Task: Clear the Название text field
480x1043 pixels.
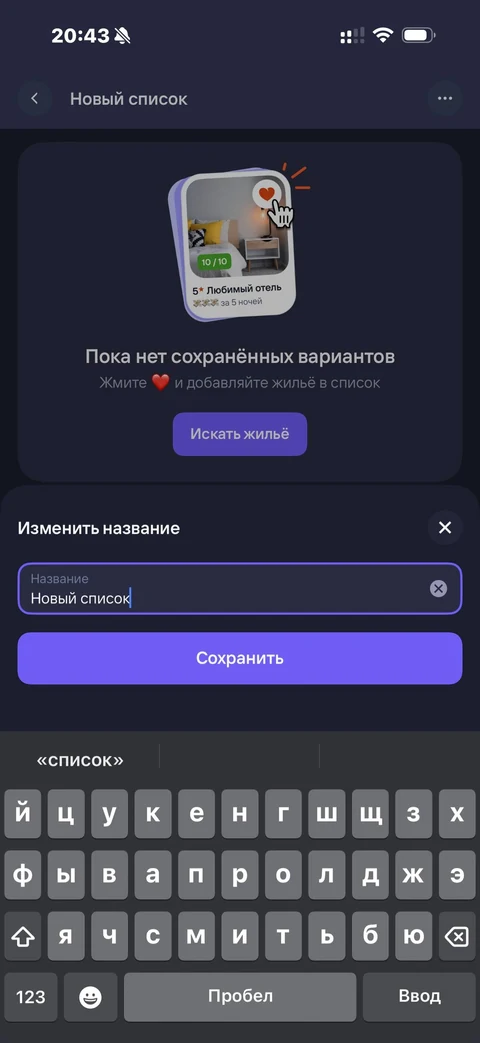Action: pos(438,588)
